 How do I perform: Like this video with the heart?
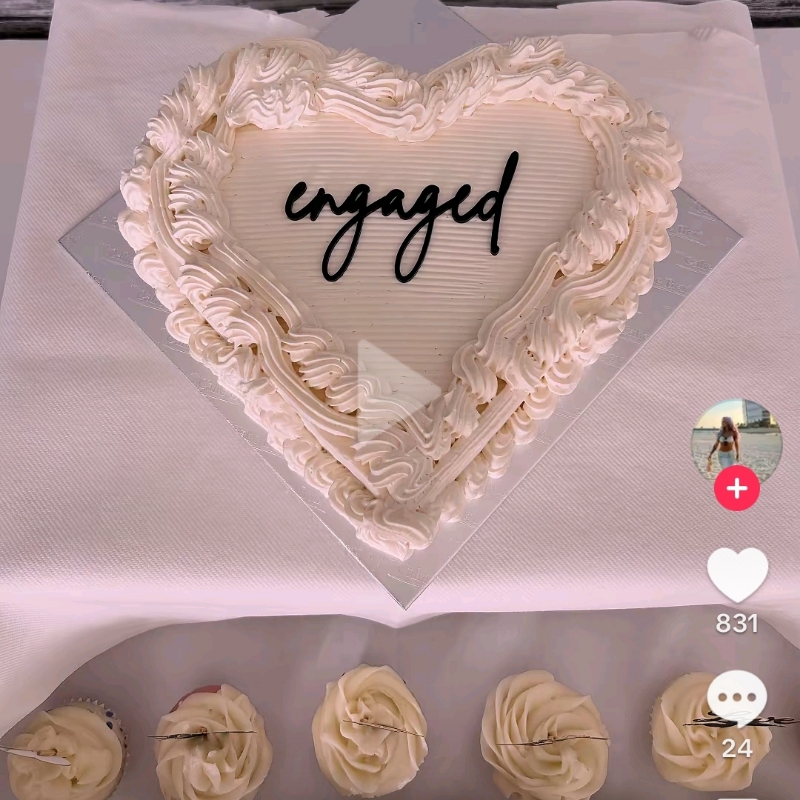(737, 575)
